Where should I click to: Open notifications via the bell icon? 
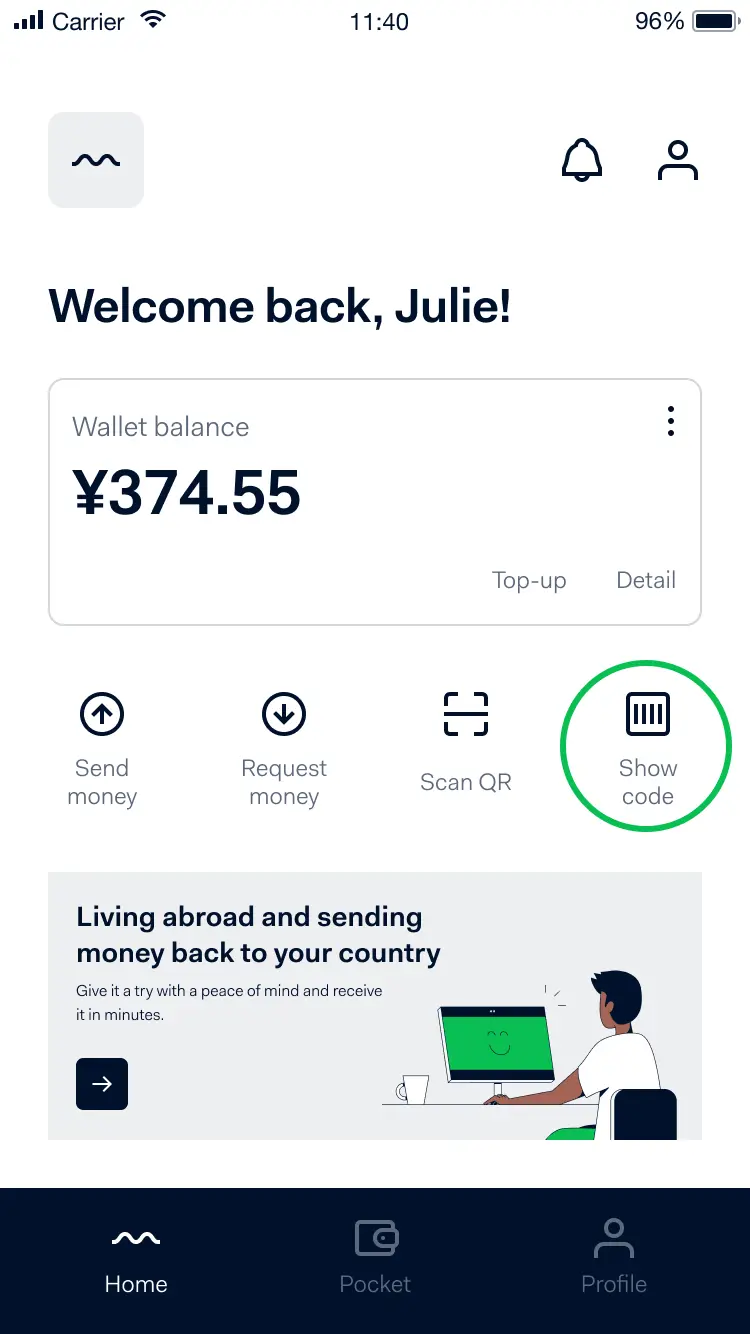coord(583,160)
